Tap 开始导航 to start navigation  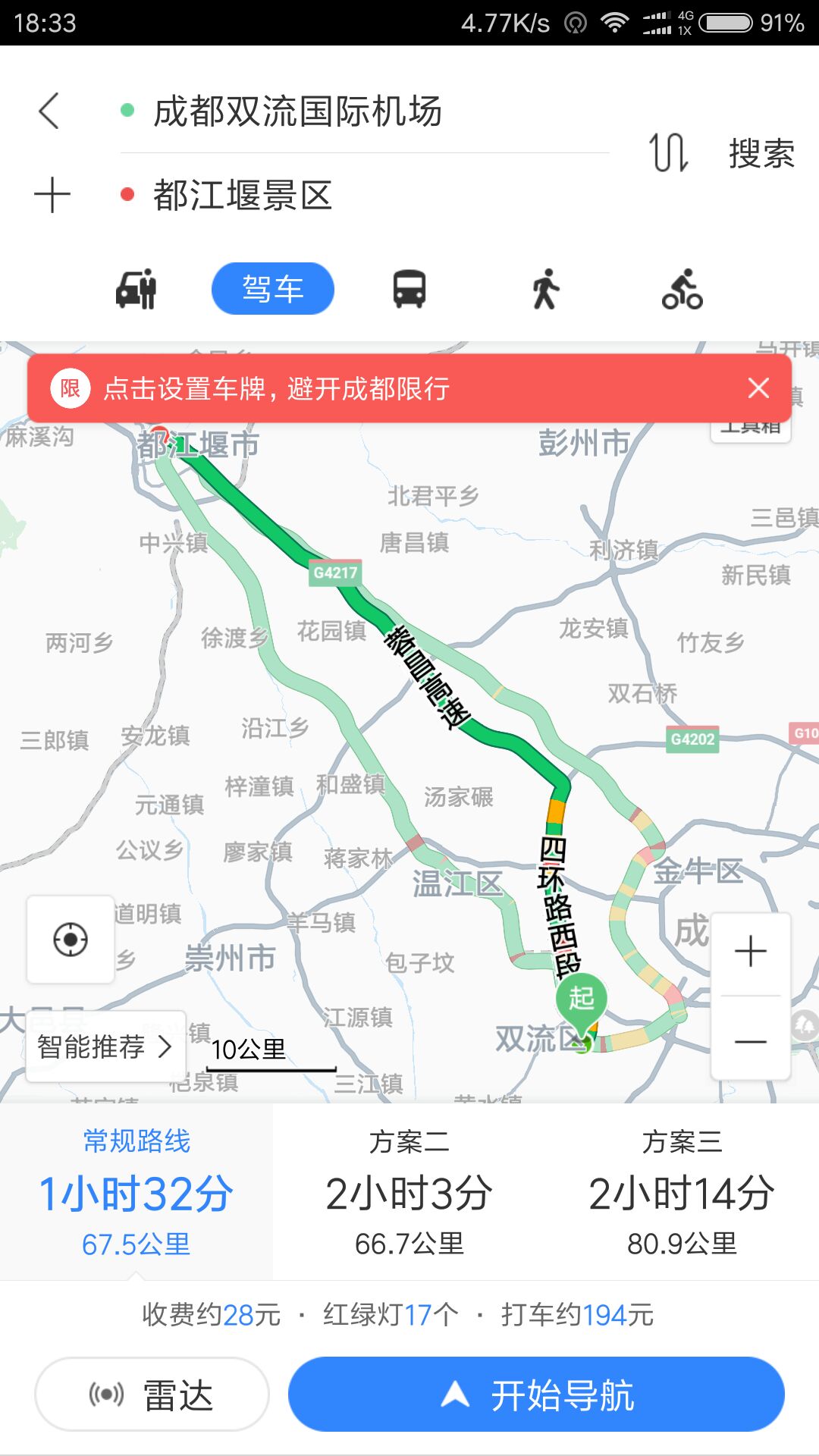(x=536, y=1395)
